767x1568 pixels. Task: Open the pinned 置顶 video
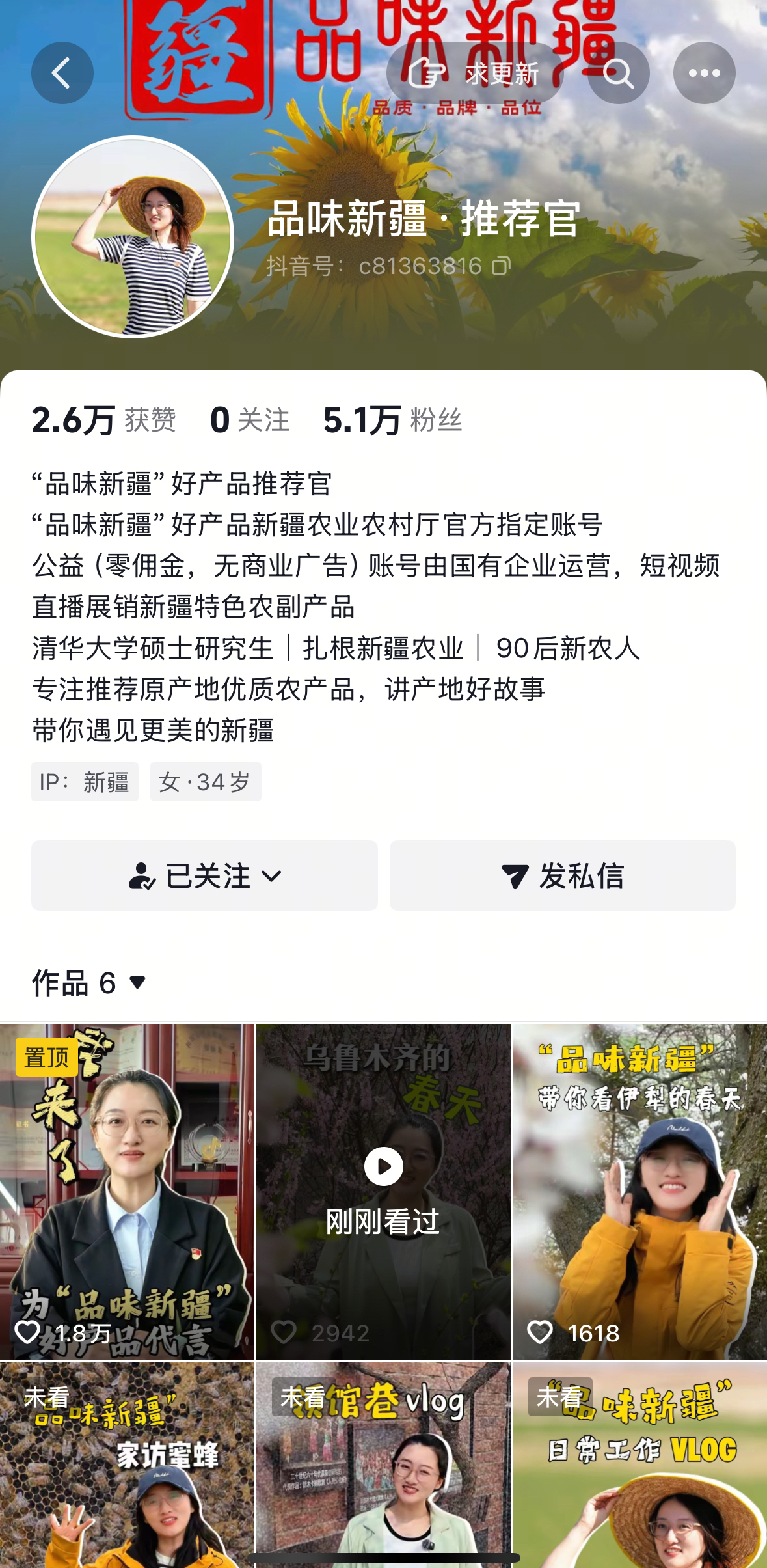(127, 1191)
